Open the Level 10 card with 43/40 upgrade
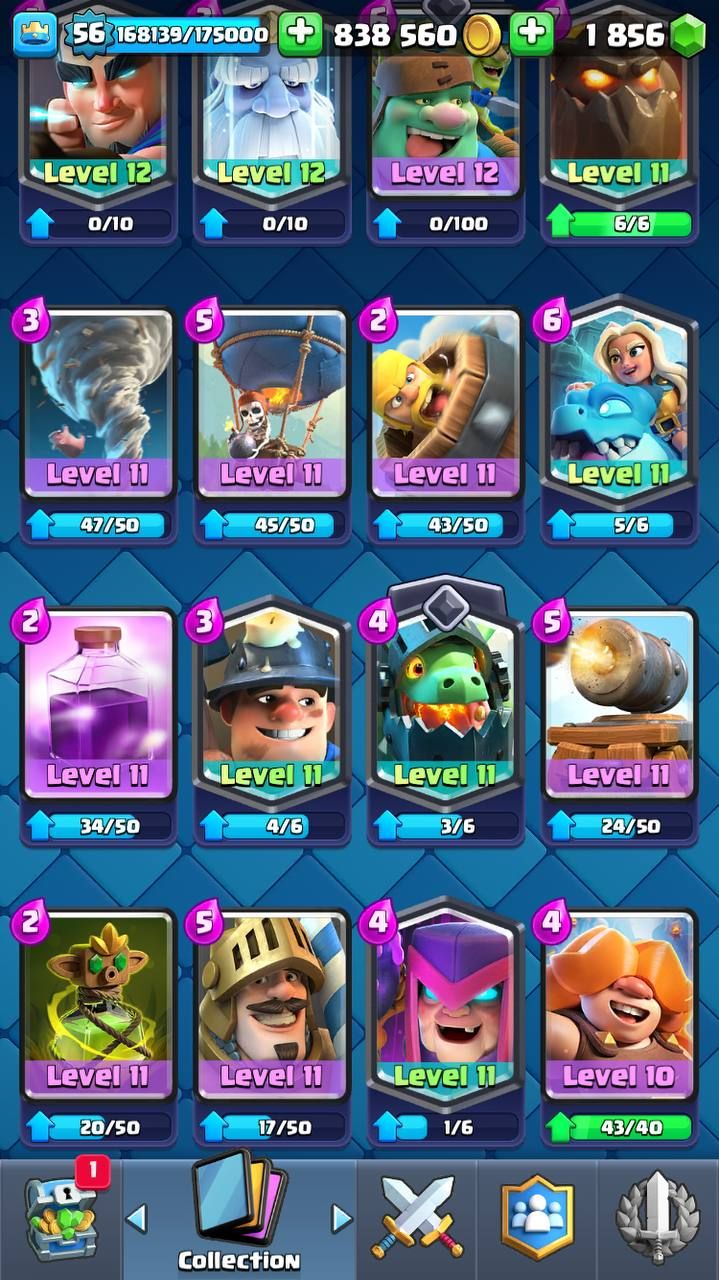Viewport: 719px width, 1280px height. pyautogui.click(x=619, y=1005)
